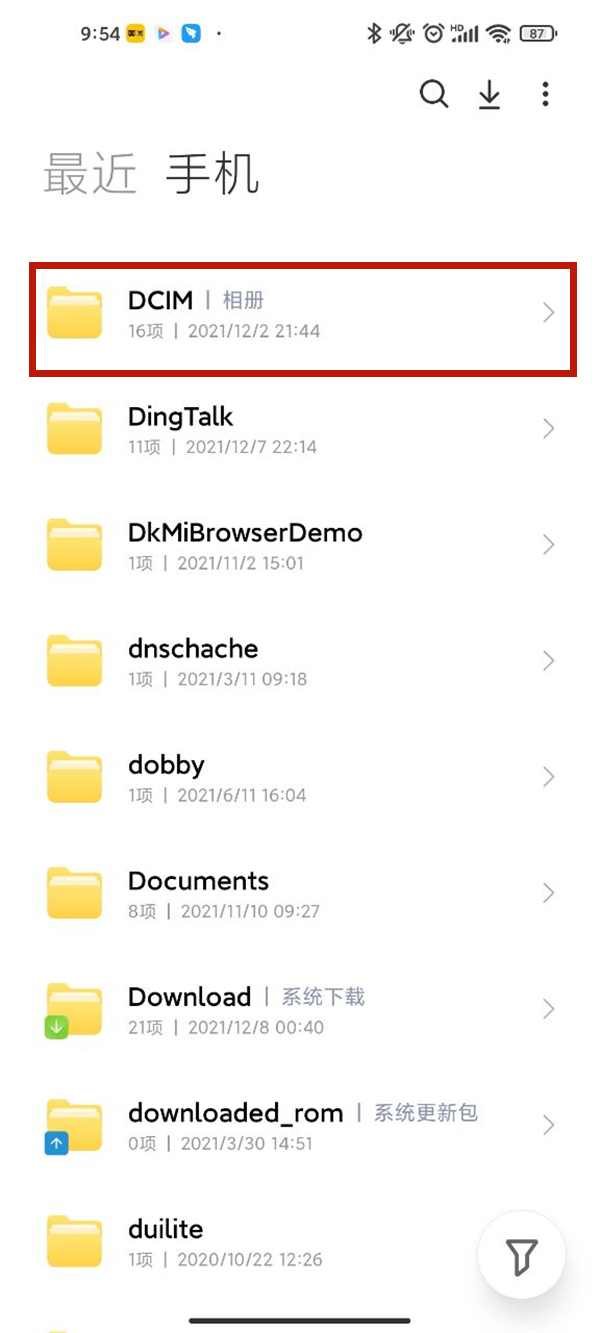Open the DingTalk folder
This screenshot has height=1333, width=600.
tap(300, 429)
